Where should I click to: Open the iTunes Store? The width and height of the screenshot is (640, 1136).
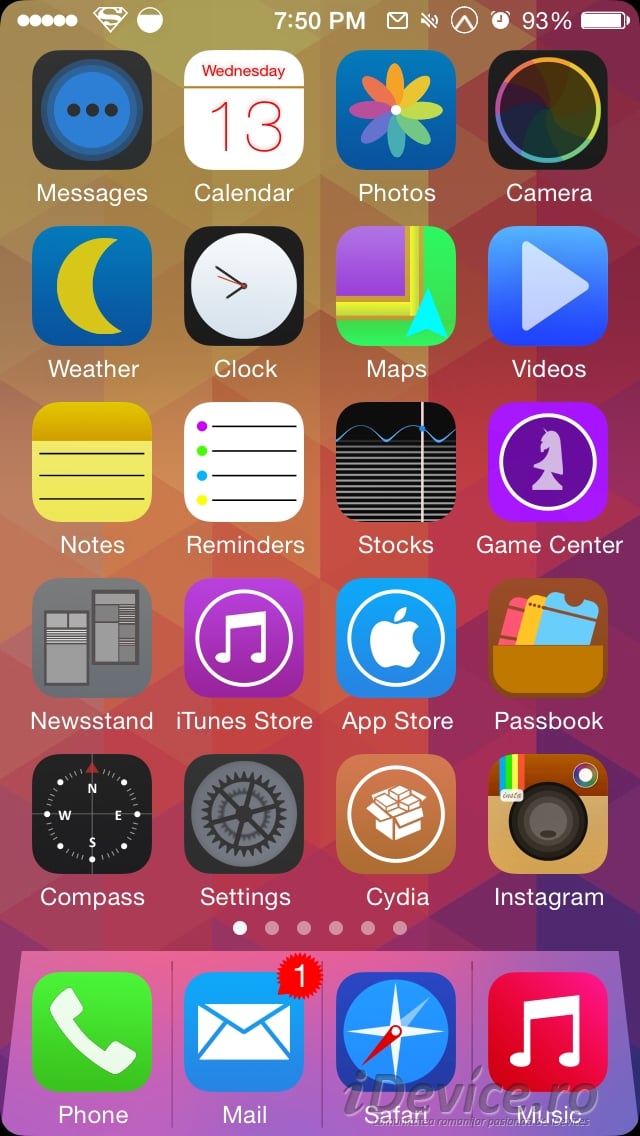(x=244, y=638)
